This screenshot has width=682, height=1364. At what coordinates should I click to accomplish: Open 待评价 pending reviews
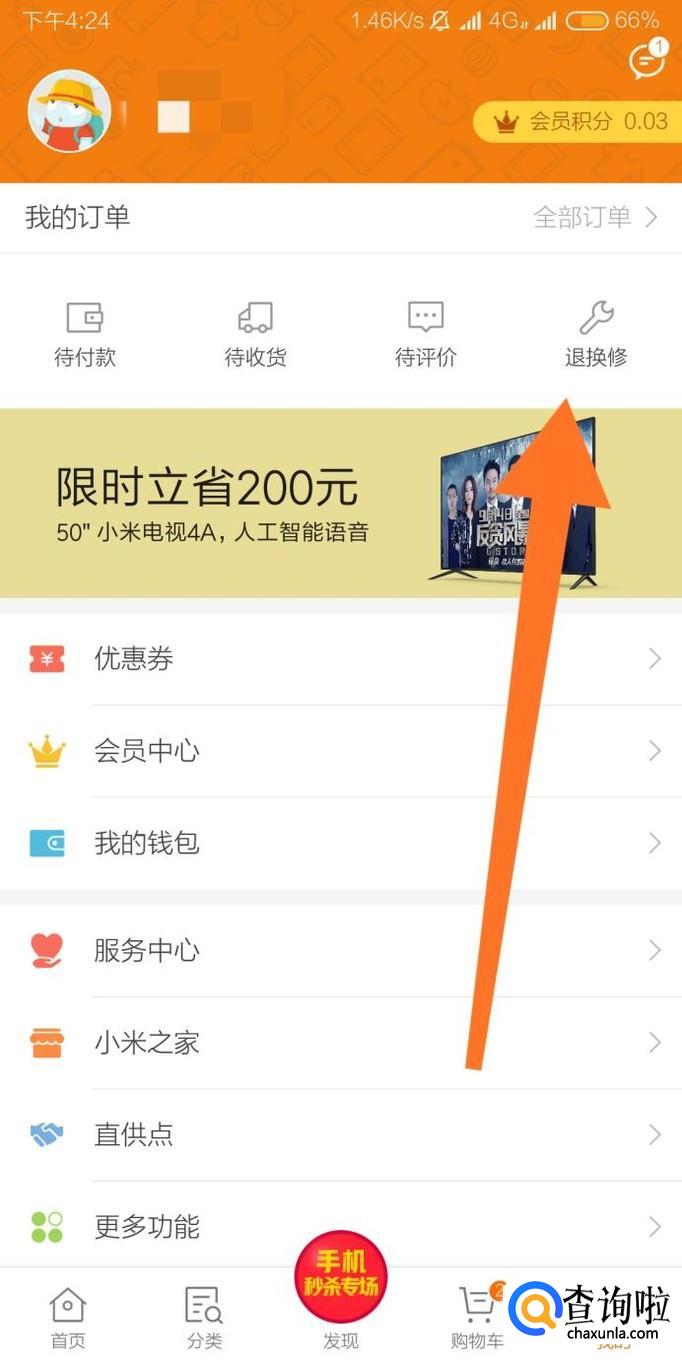(426, 334)
